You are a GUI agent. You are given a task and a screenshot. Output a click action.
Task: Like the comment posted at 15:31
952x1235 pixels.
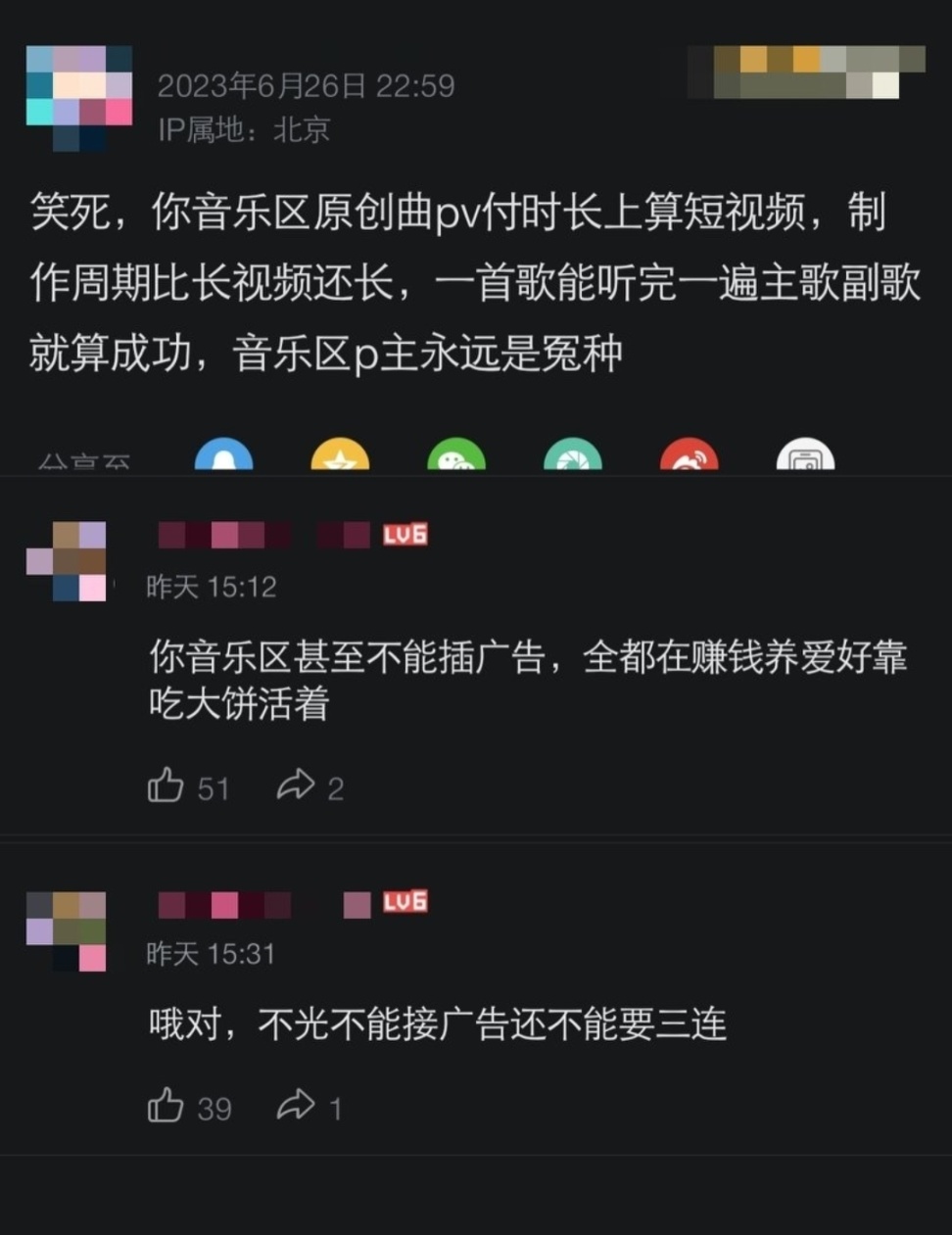pyautogui.click(x=167, y=1106)
